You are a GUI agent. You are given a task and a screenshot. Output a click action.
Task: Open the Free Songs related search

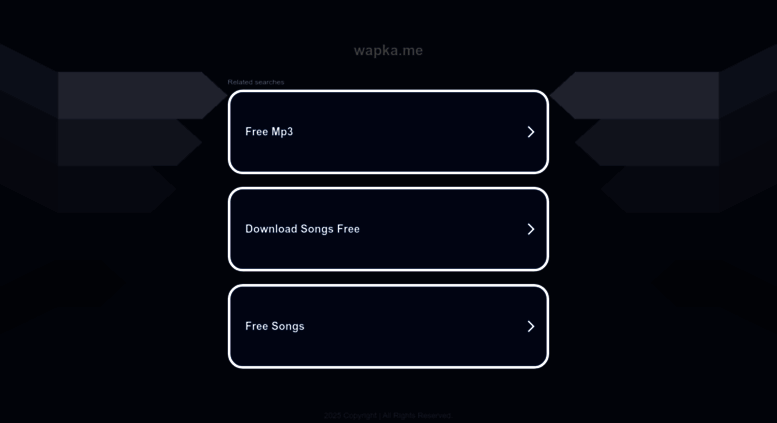(388, 326)
